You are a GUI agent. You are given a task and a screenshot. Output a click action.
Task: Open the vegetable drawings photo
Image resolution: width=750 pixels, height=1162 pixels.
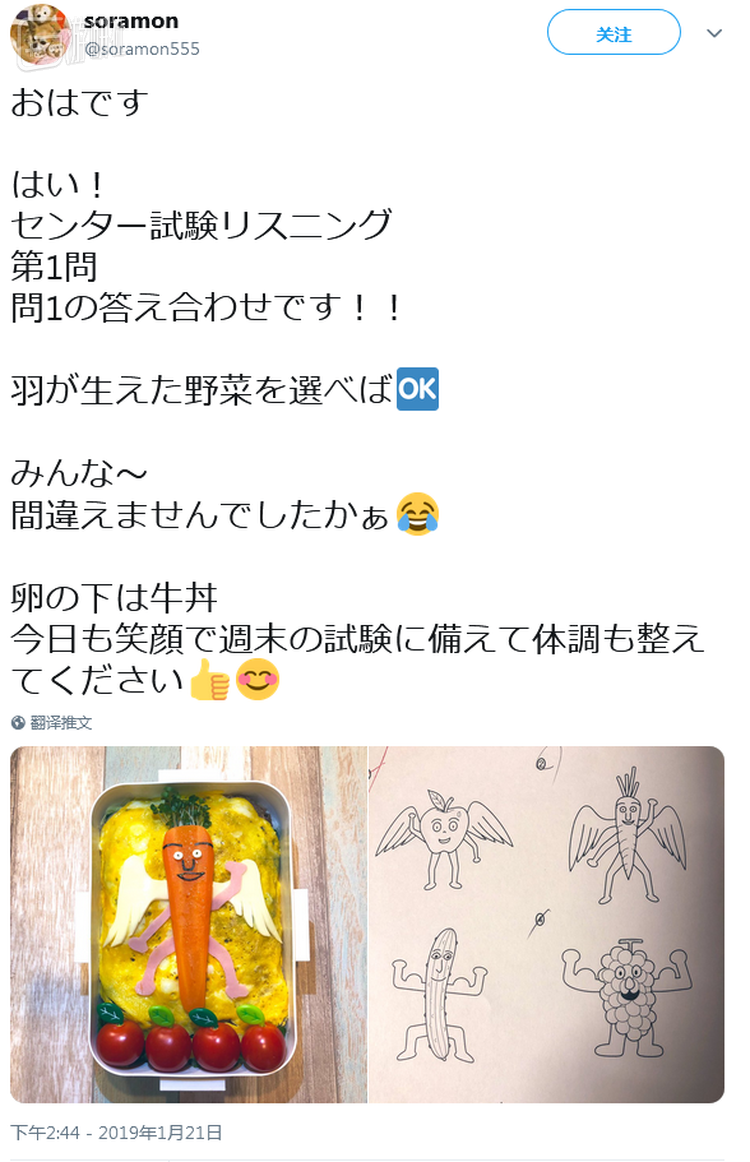coord(546,924)
